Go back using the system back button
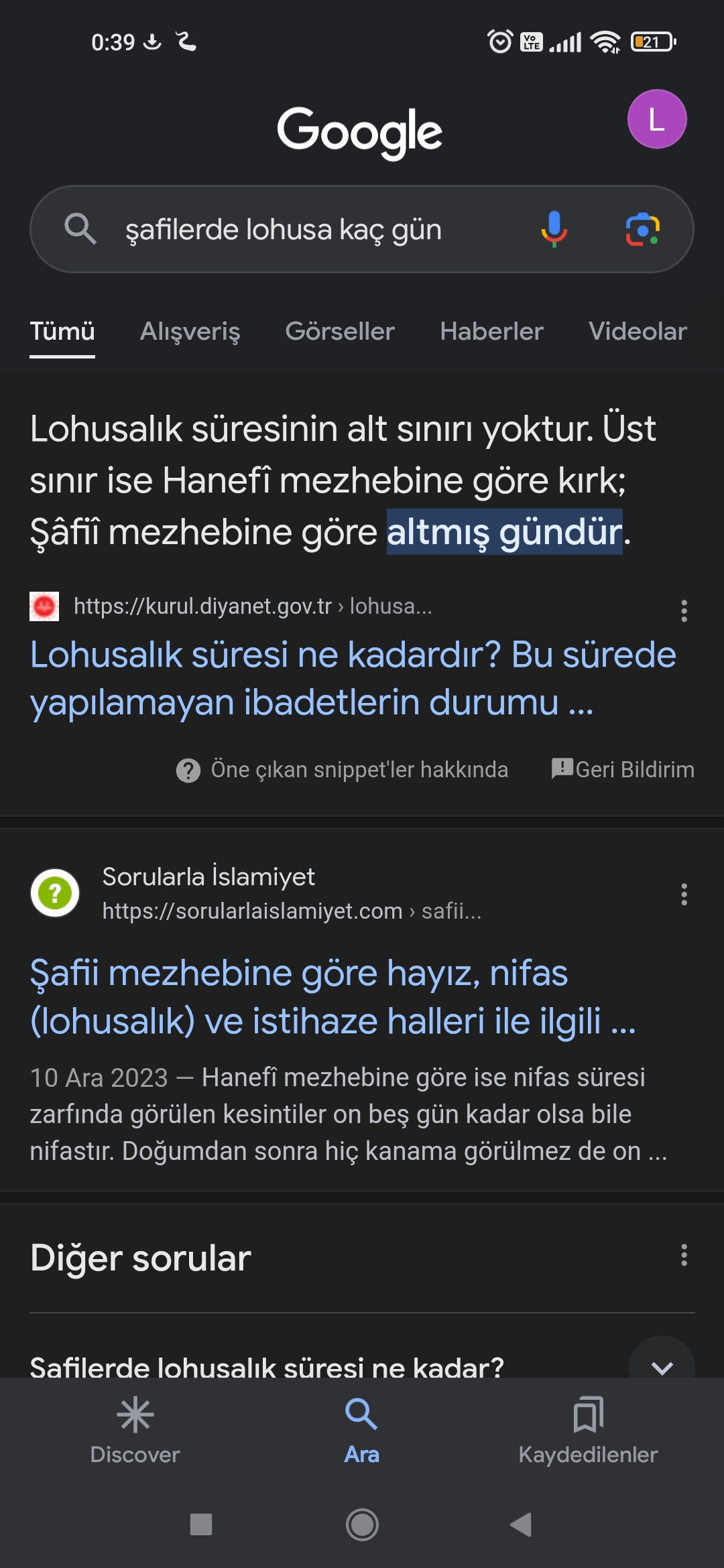The height and width of the screenshot is (1568, 724). coord(522,1524)
